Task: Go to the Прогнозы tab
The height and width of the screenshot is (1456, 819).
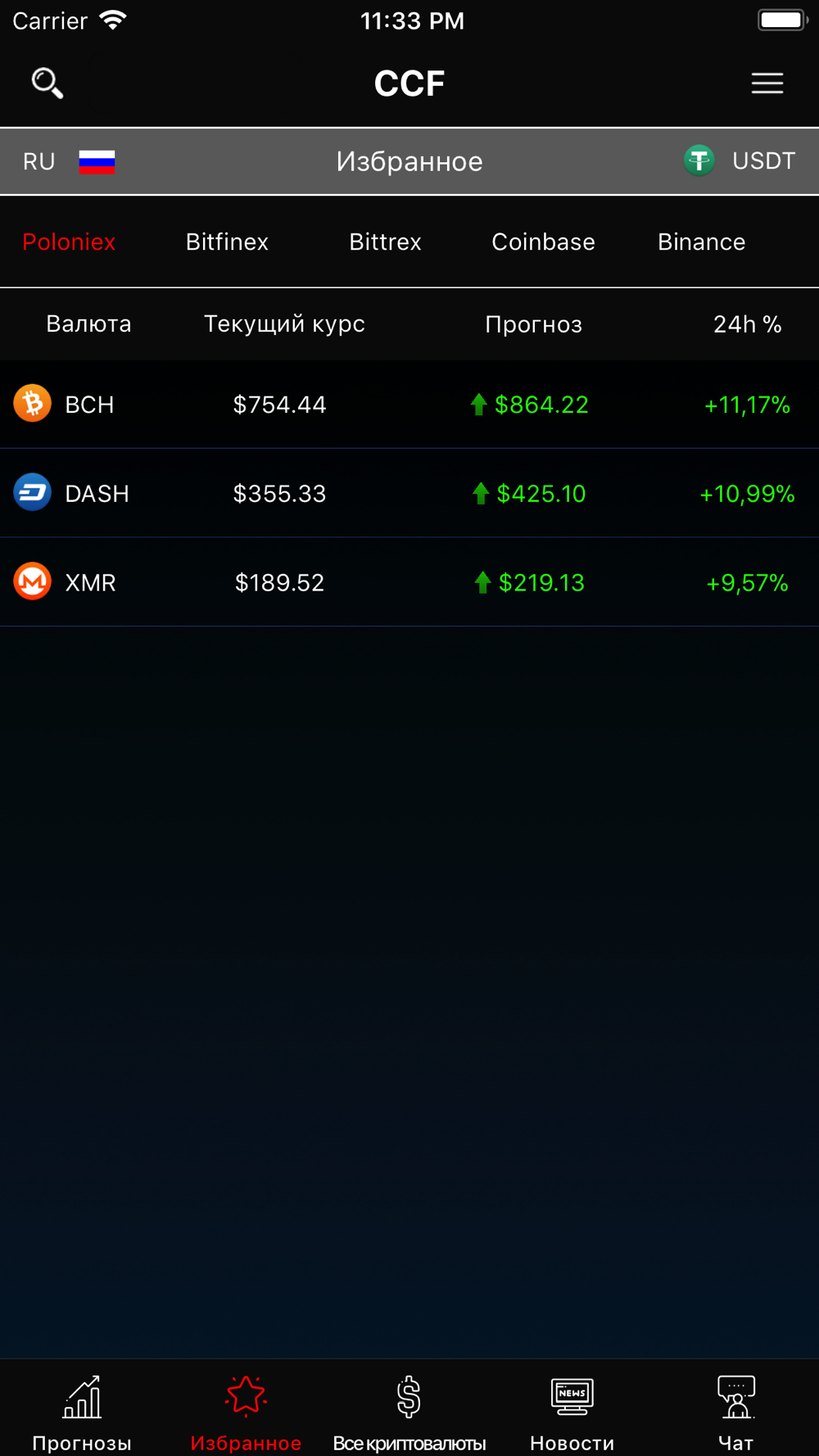Action: (x=82, y=1413)
